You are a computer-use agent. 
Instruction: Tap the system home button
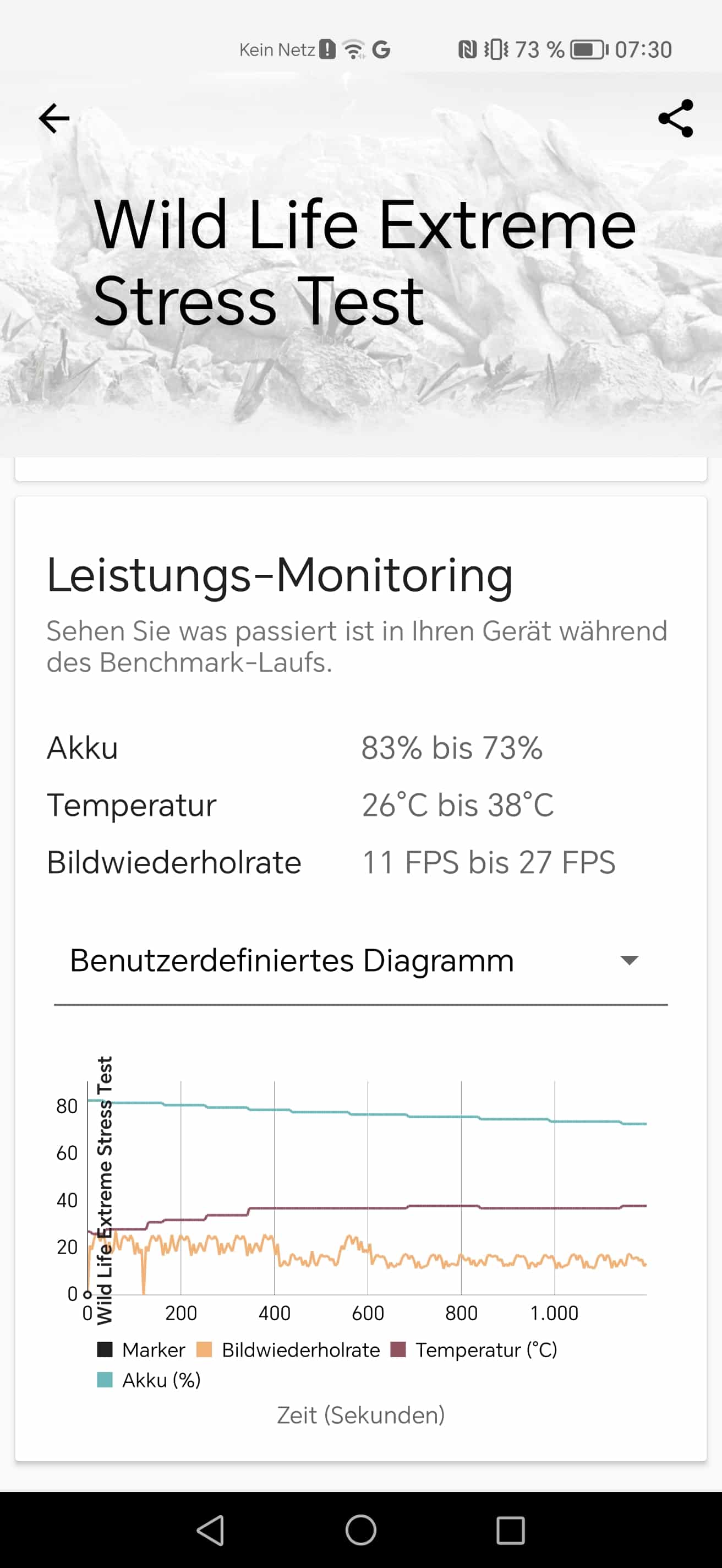[x=360, y=1529]
